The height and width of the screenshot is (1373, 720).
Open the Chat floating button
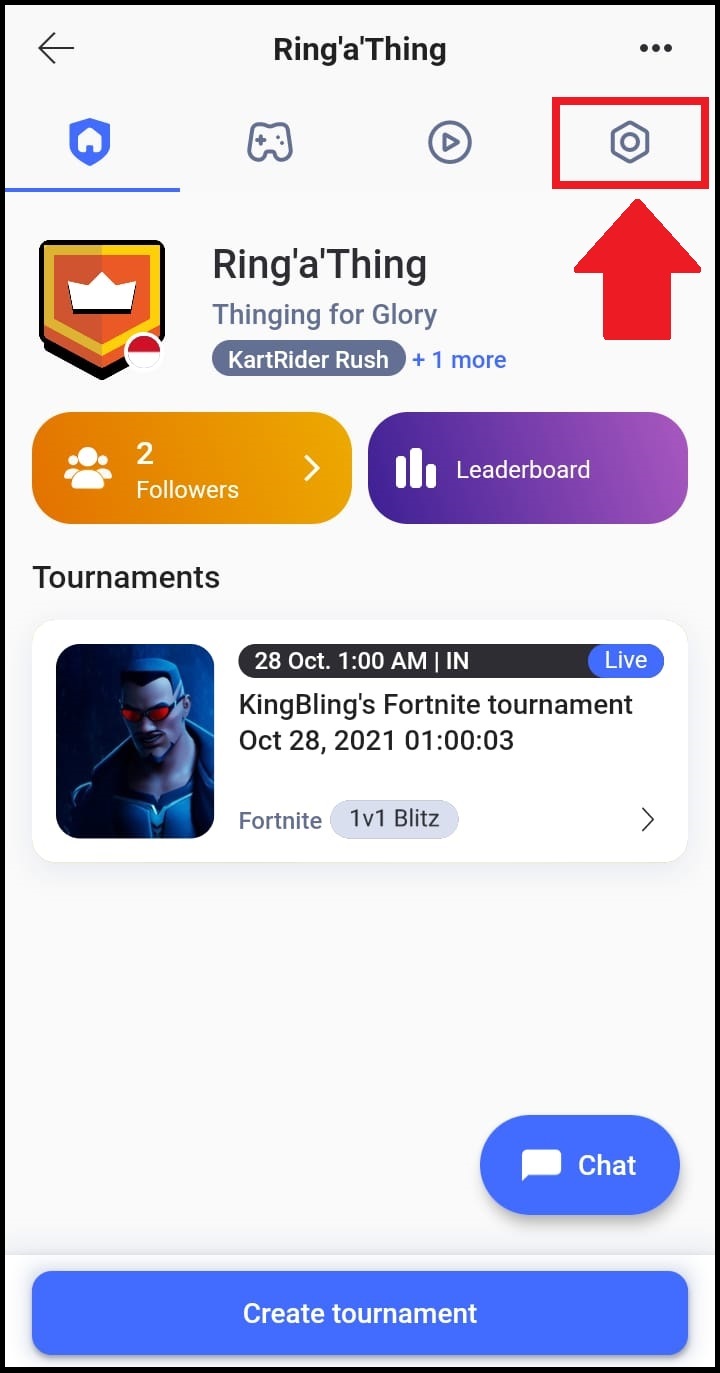pyautogui.click(x=580, y=1165)
